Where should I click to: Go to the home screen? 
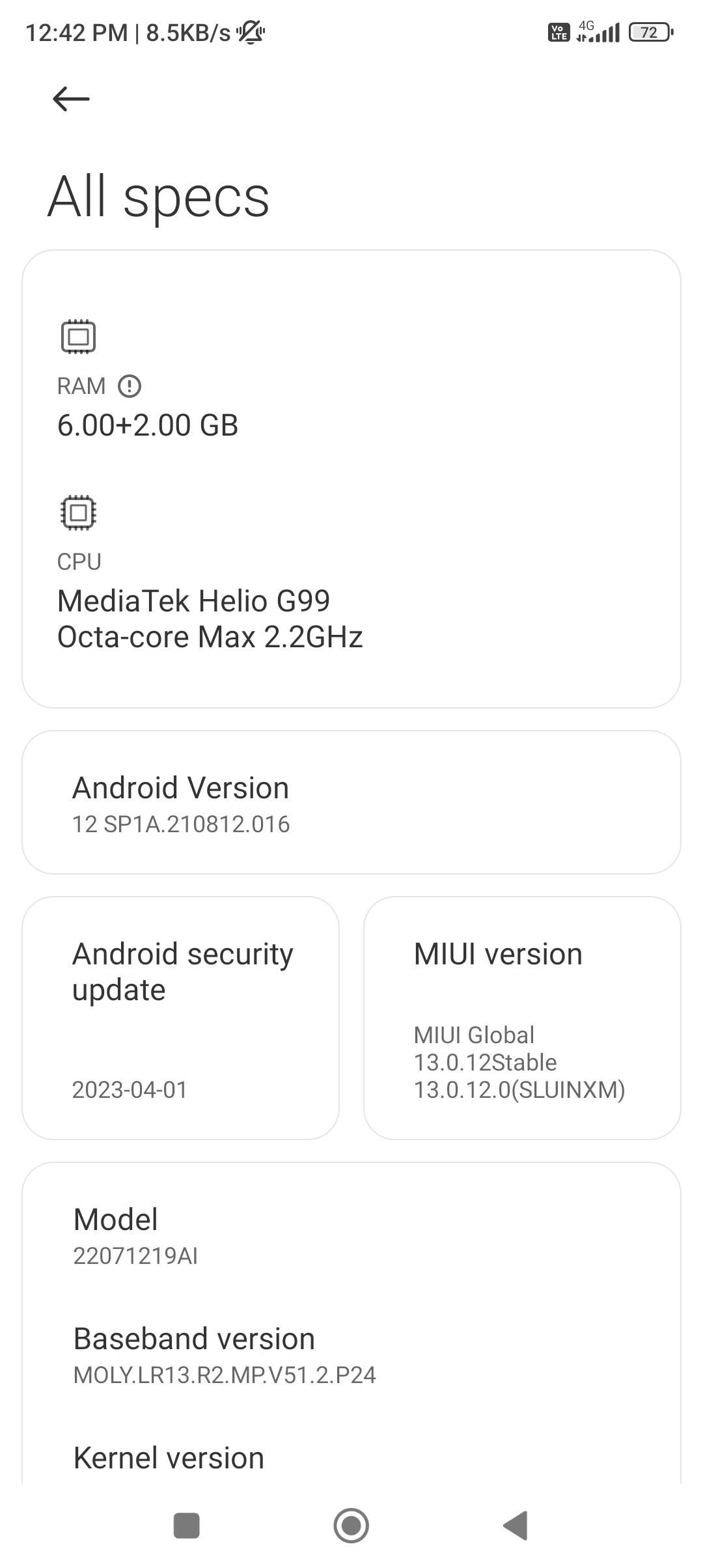351,1526
